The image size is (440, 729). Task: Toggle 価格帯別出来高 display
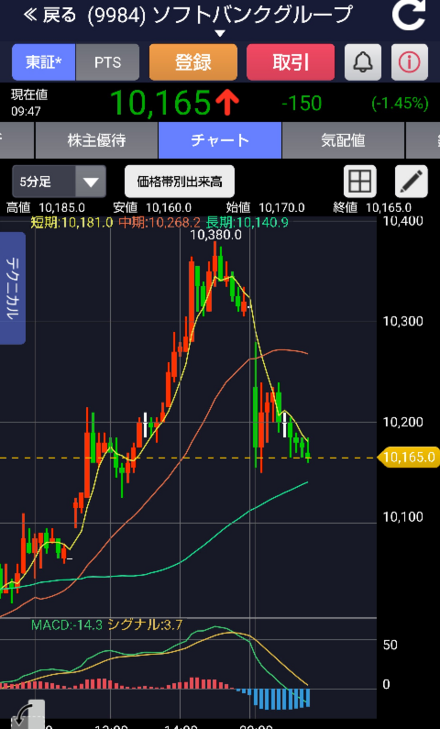coord(180,181)
